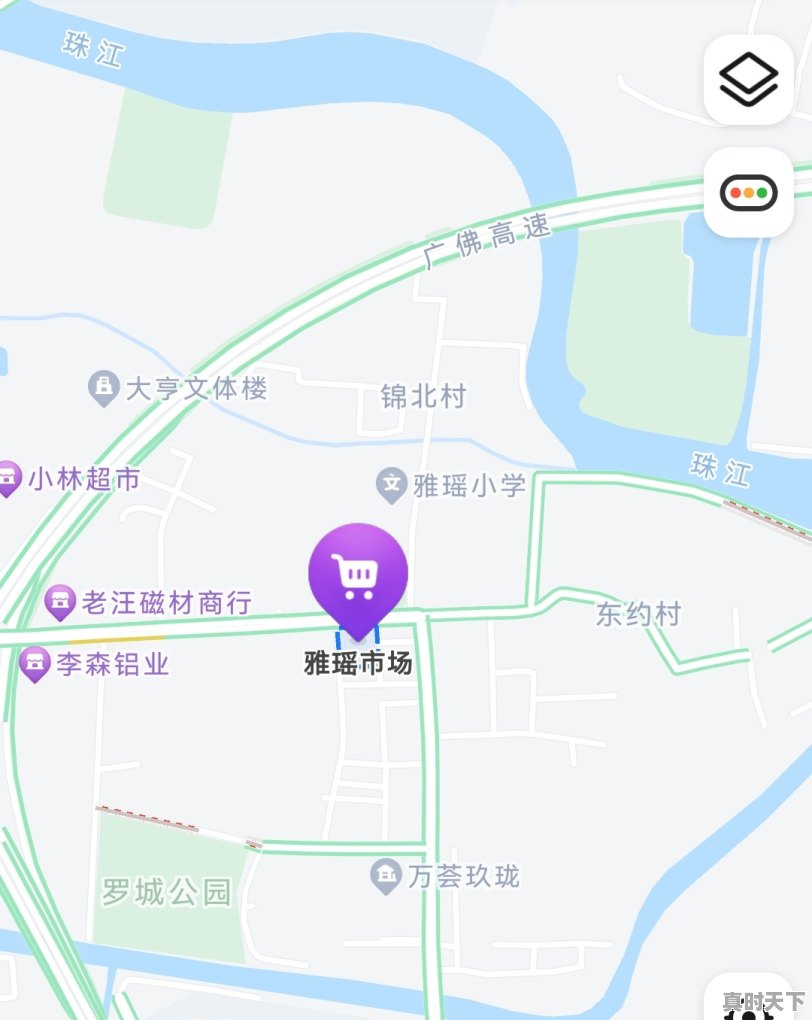Select the 李森铝业 business marker icon
This screenshot has width=812, height=1020.
34,664
